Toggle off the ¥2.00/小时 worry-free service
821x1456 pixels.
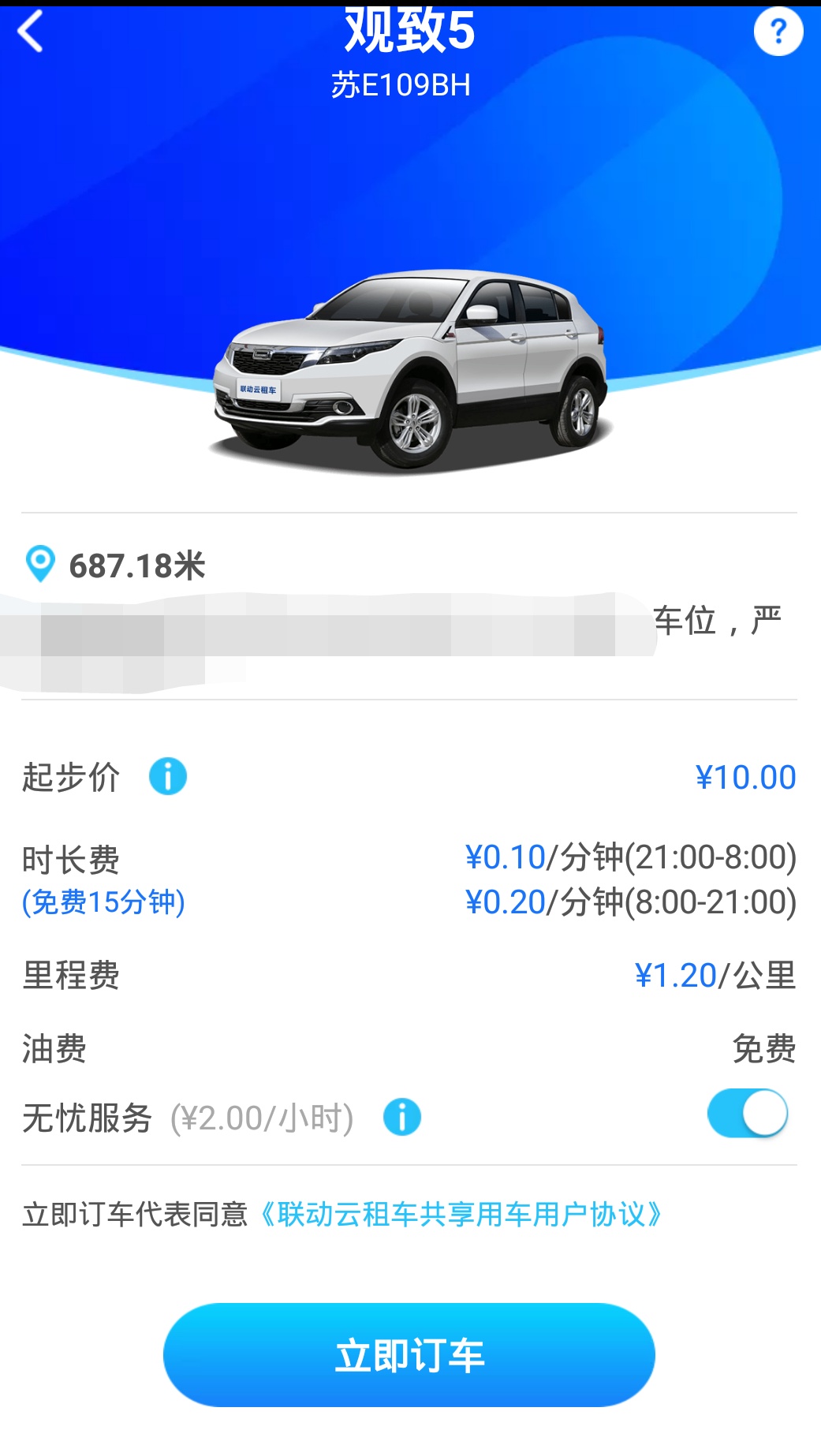(x=746, y=1112)
